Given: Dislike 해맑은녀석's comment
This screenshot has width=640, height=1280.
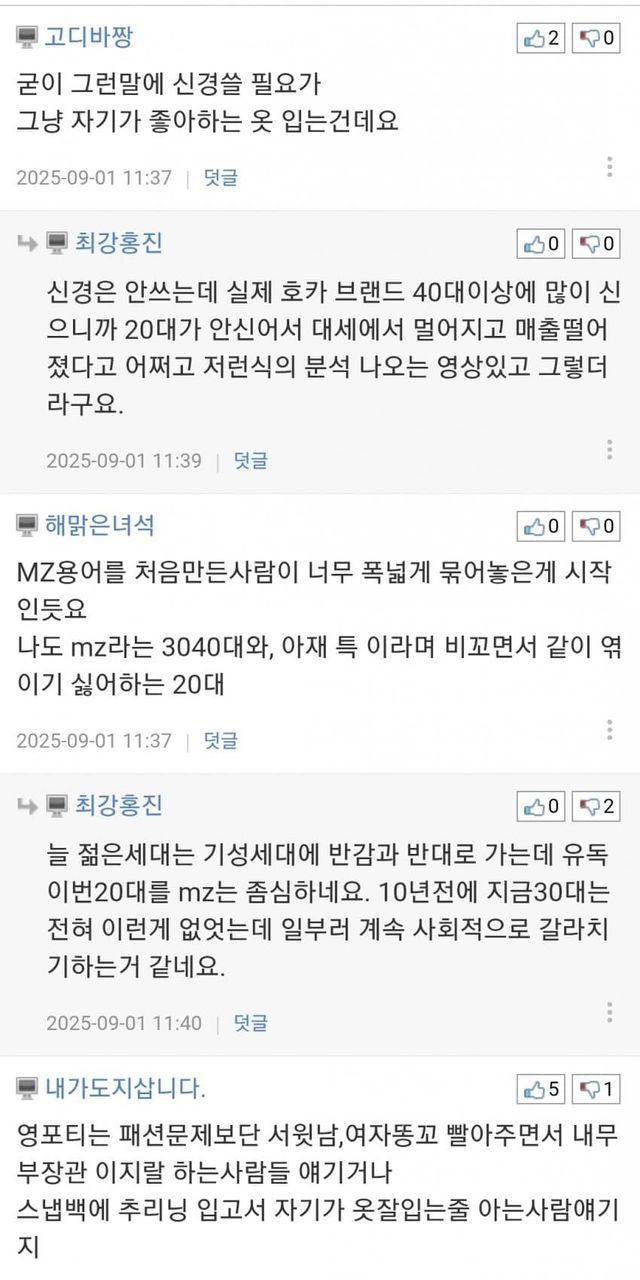Looking at the screenshot, I should pos(599,525).
